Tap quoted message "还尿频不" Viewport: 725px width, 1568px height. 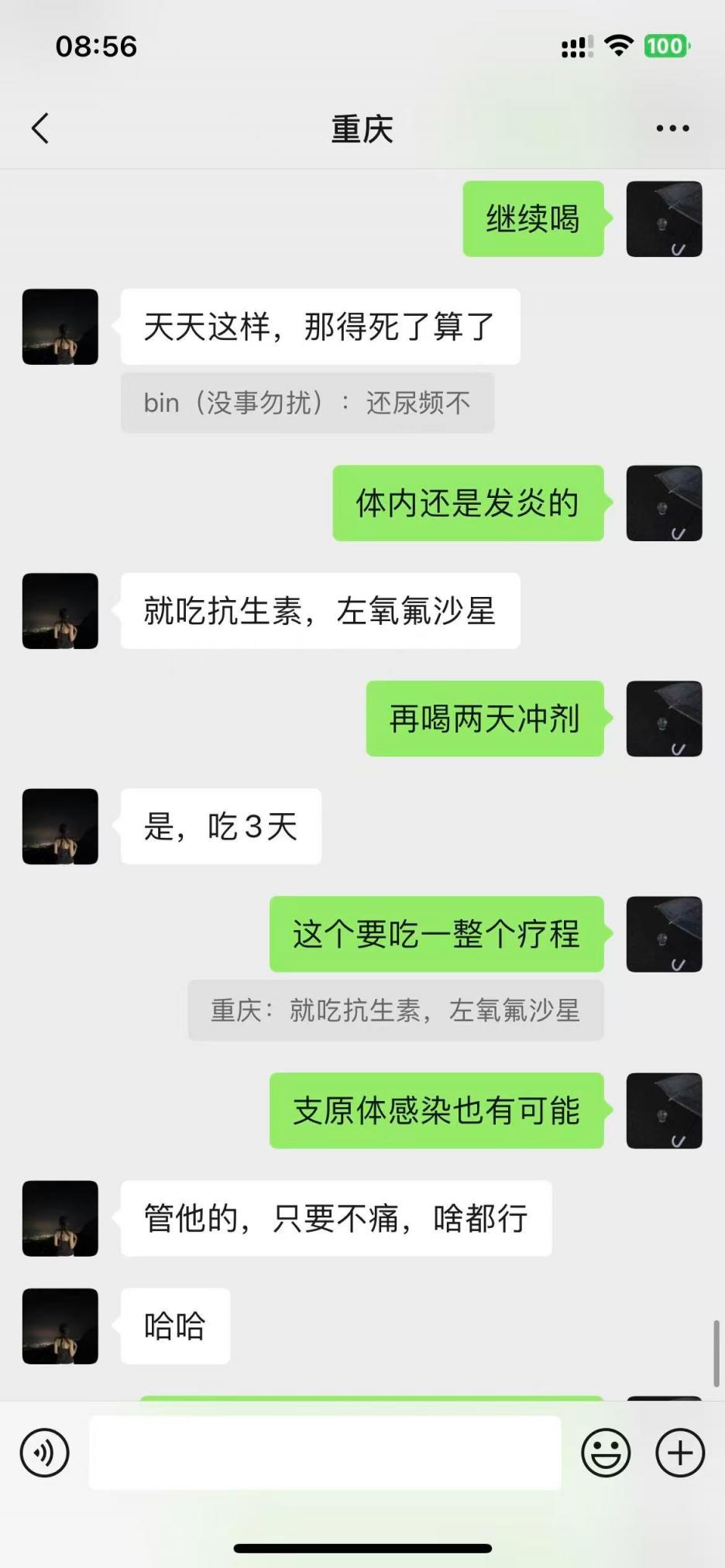coord(307,403)
